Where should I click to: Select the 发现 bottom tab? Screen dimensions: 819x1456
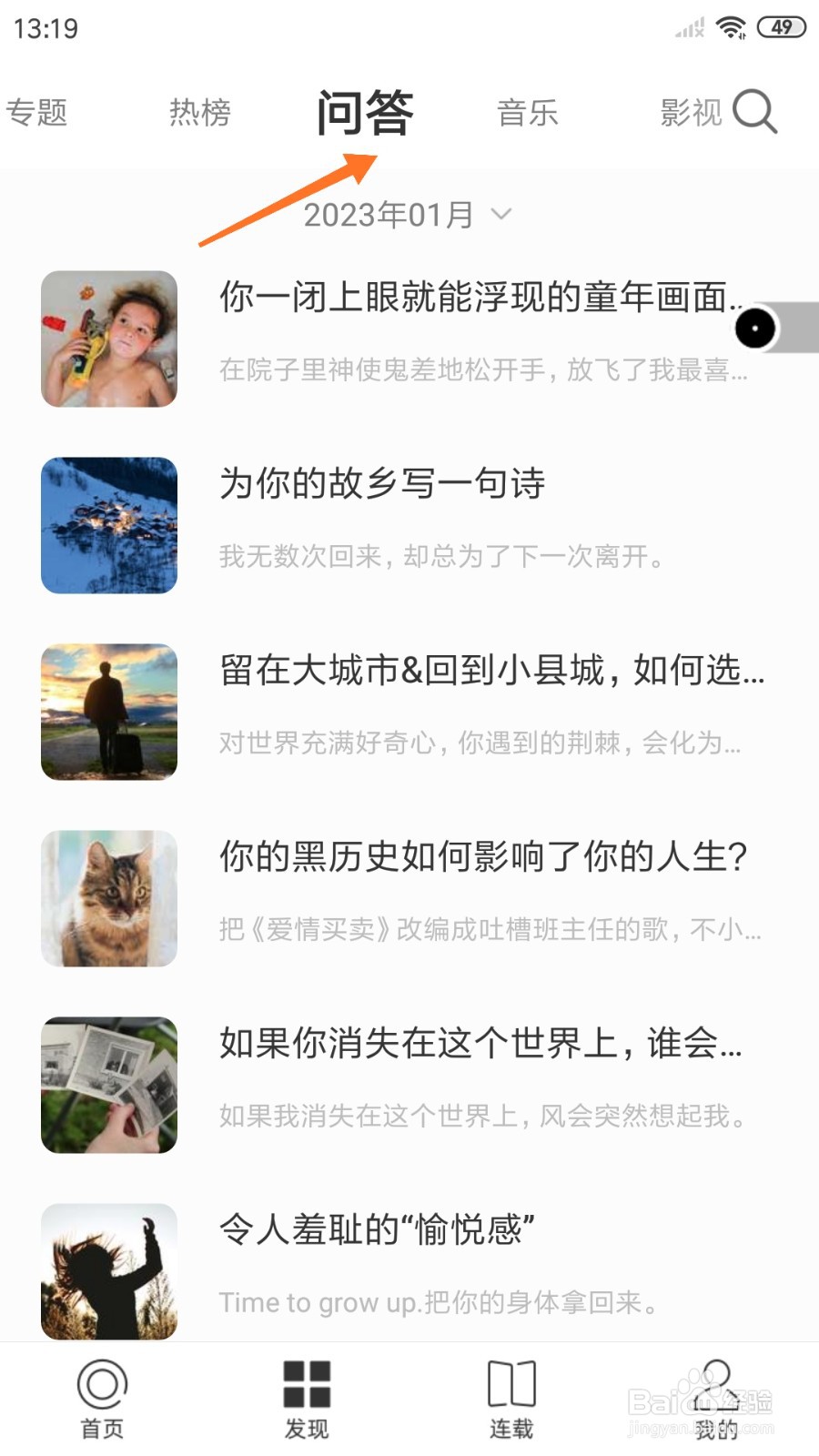pyautogui.click(x=307, y=1400)
